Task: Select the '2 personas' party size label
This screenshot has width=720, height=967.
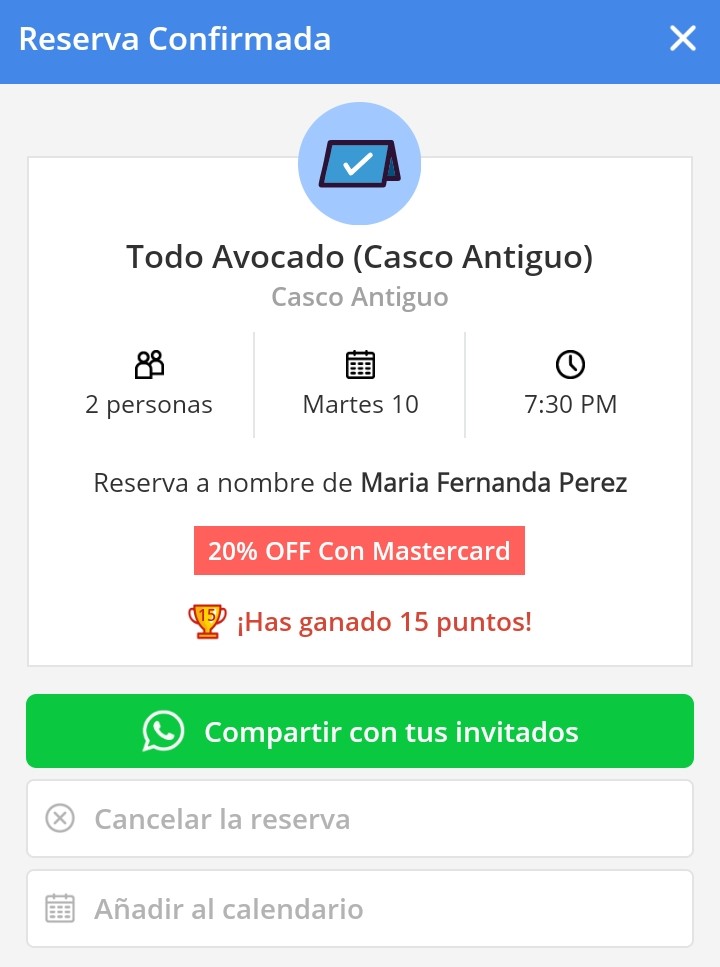Action: pos(148,404)
